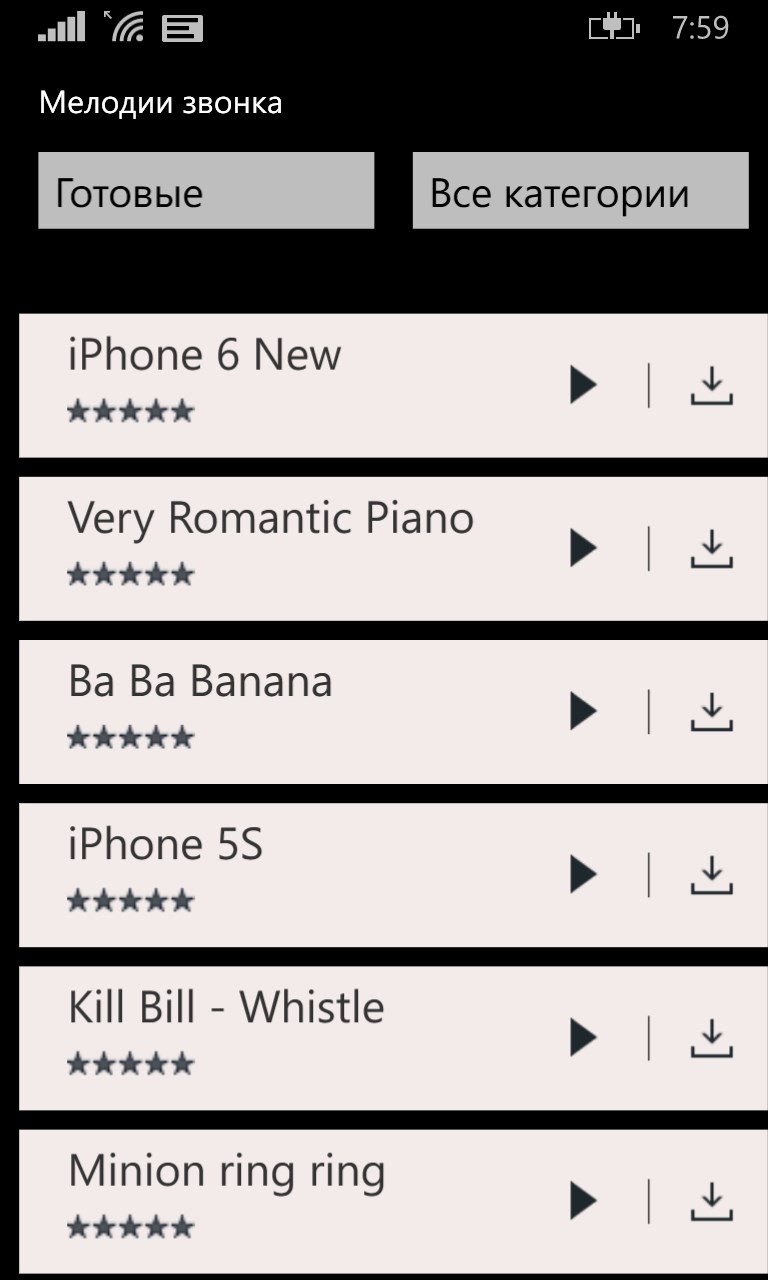Play the Ba Ba Banana ringtone

pyautogui.click(x=583, y=711)
